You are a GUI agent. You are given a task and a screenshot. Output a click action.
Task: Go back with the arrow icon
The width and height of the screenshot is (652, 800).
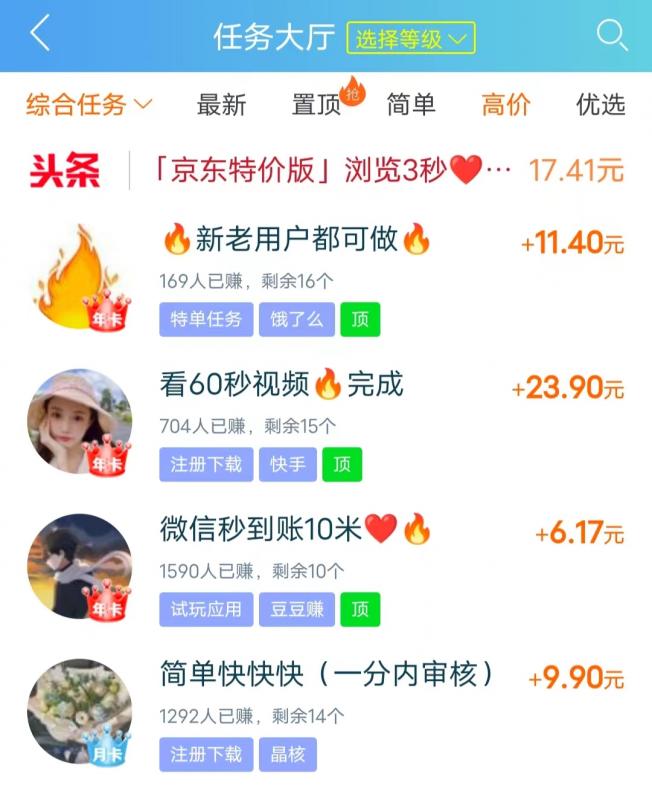[40, 35]
